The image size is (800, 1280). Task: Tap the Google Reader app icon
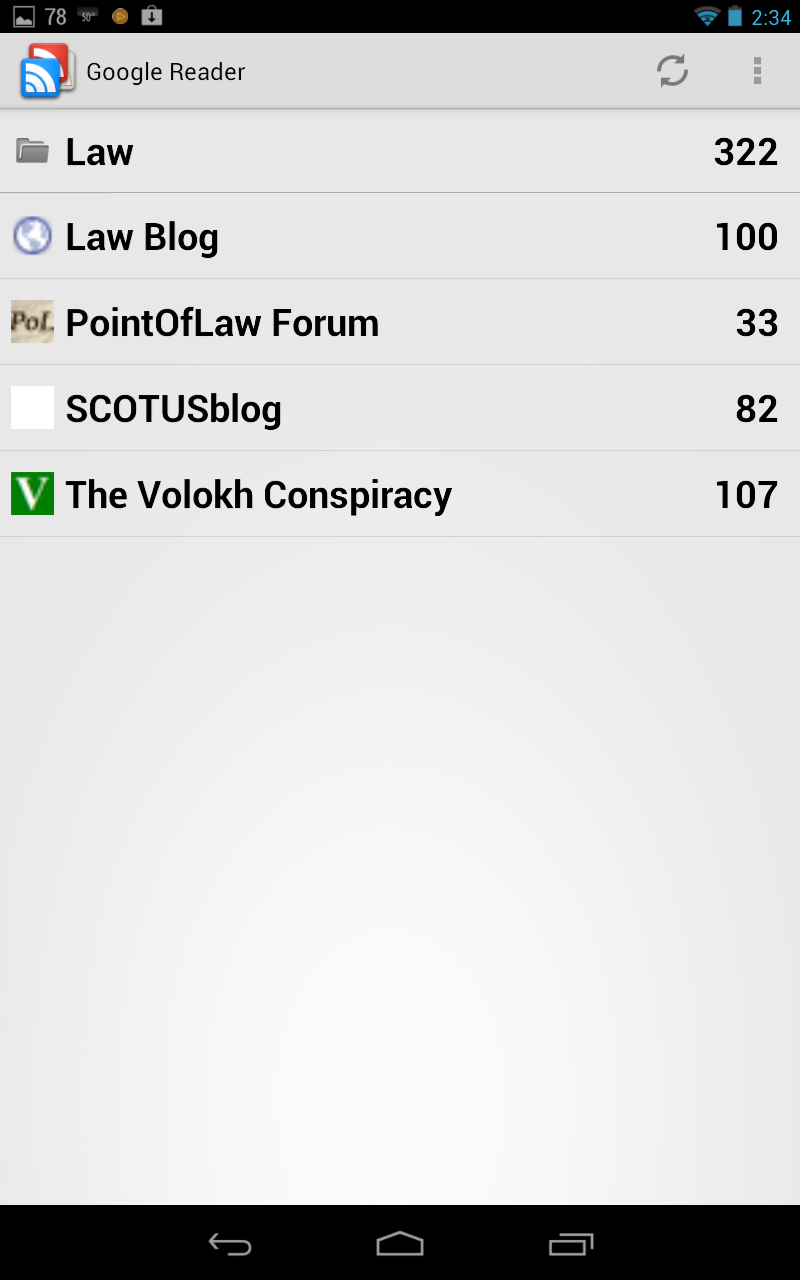46,71
